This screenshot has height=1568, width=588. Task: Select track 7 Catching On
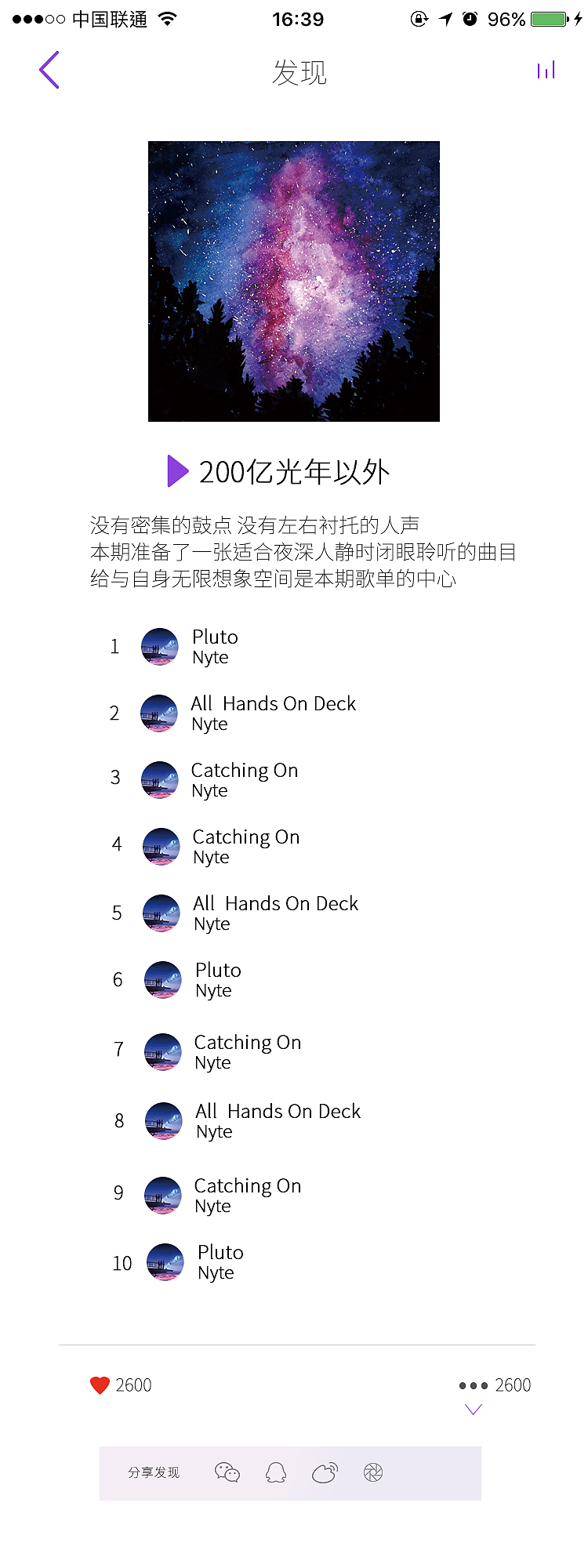pos(248,1051)
